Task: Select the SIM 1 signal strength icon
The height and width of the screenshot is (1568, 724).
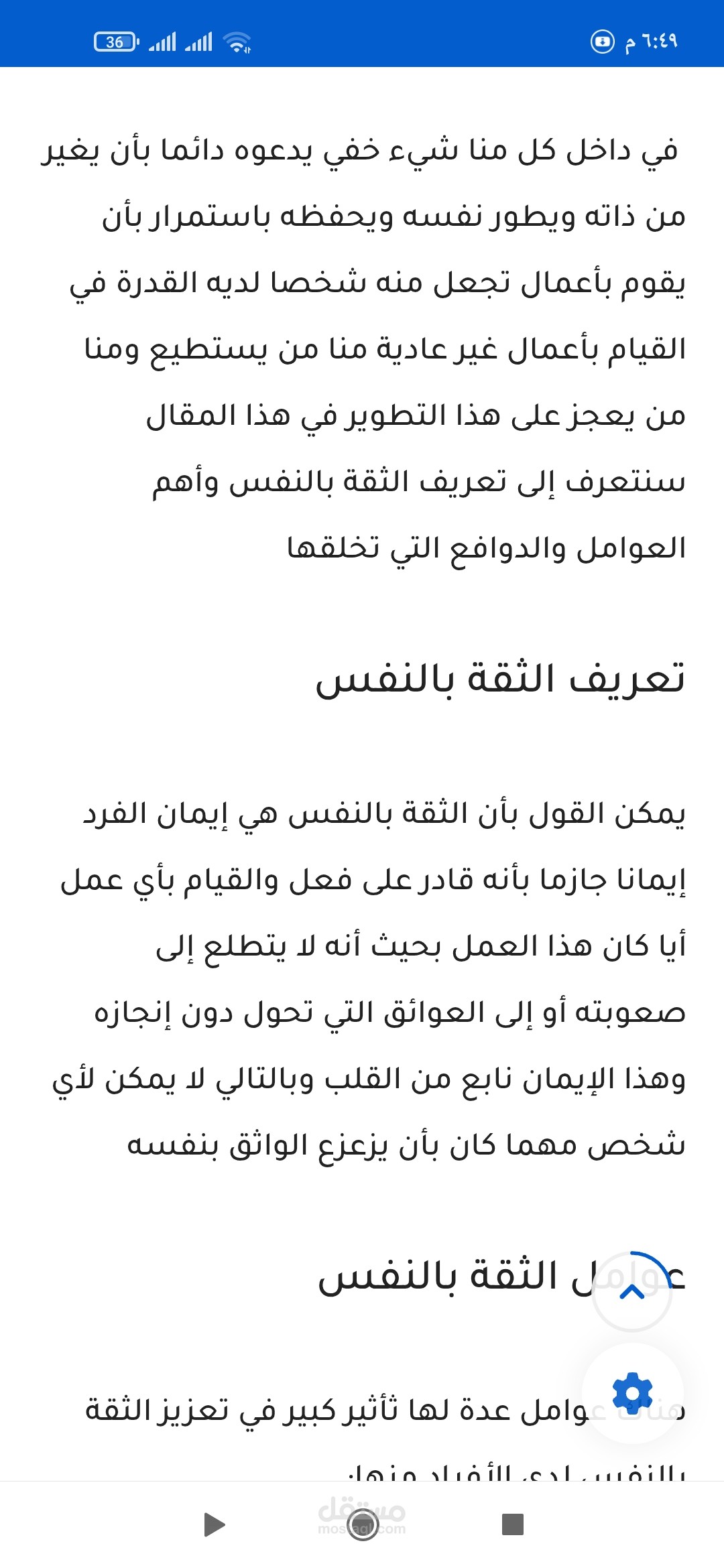Action: (x=161, y=42)
